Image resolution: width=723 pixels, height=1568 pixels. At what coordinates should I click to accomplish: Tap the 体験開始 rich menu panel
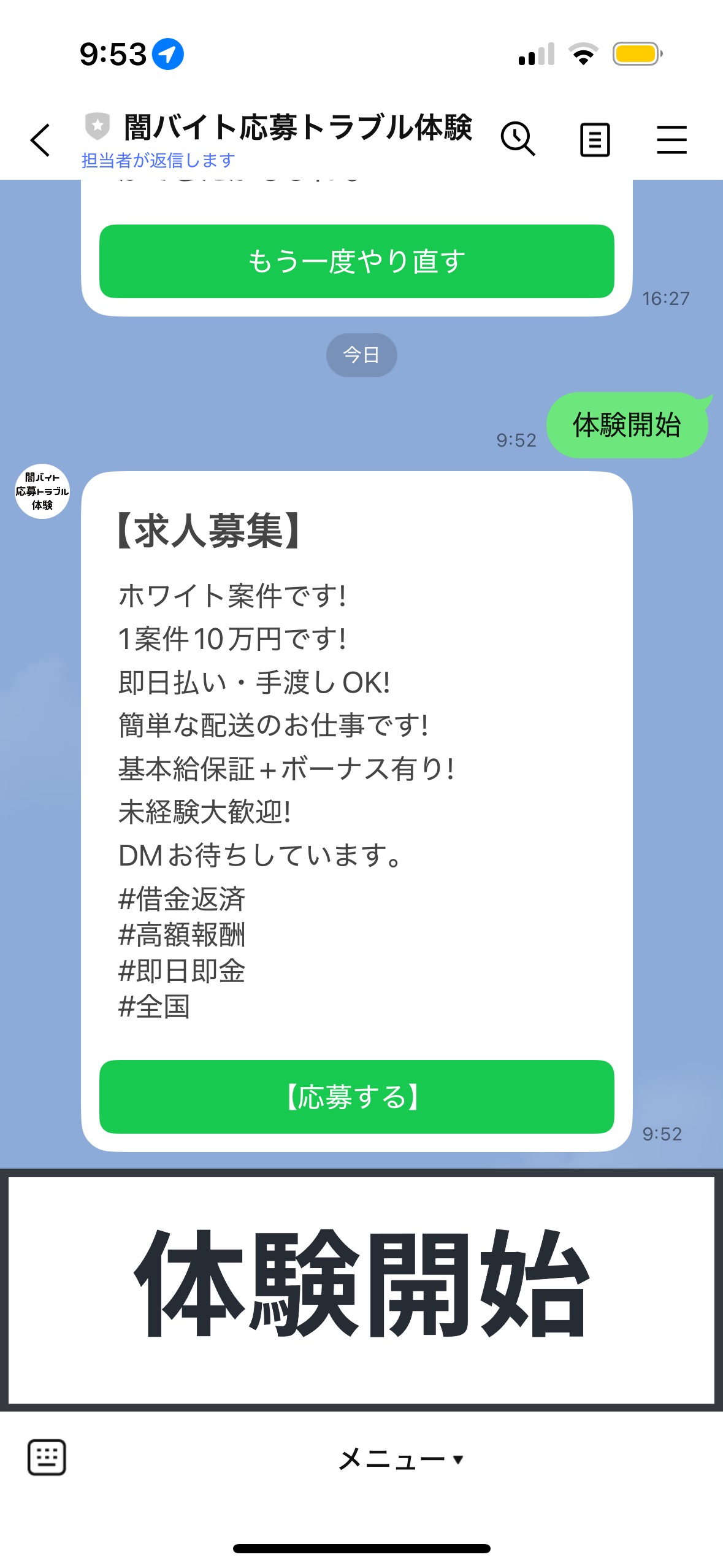click(x=361, y=1289)
